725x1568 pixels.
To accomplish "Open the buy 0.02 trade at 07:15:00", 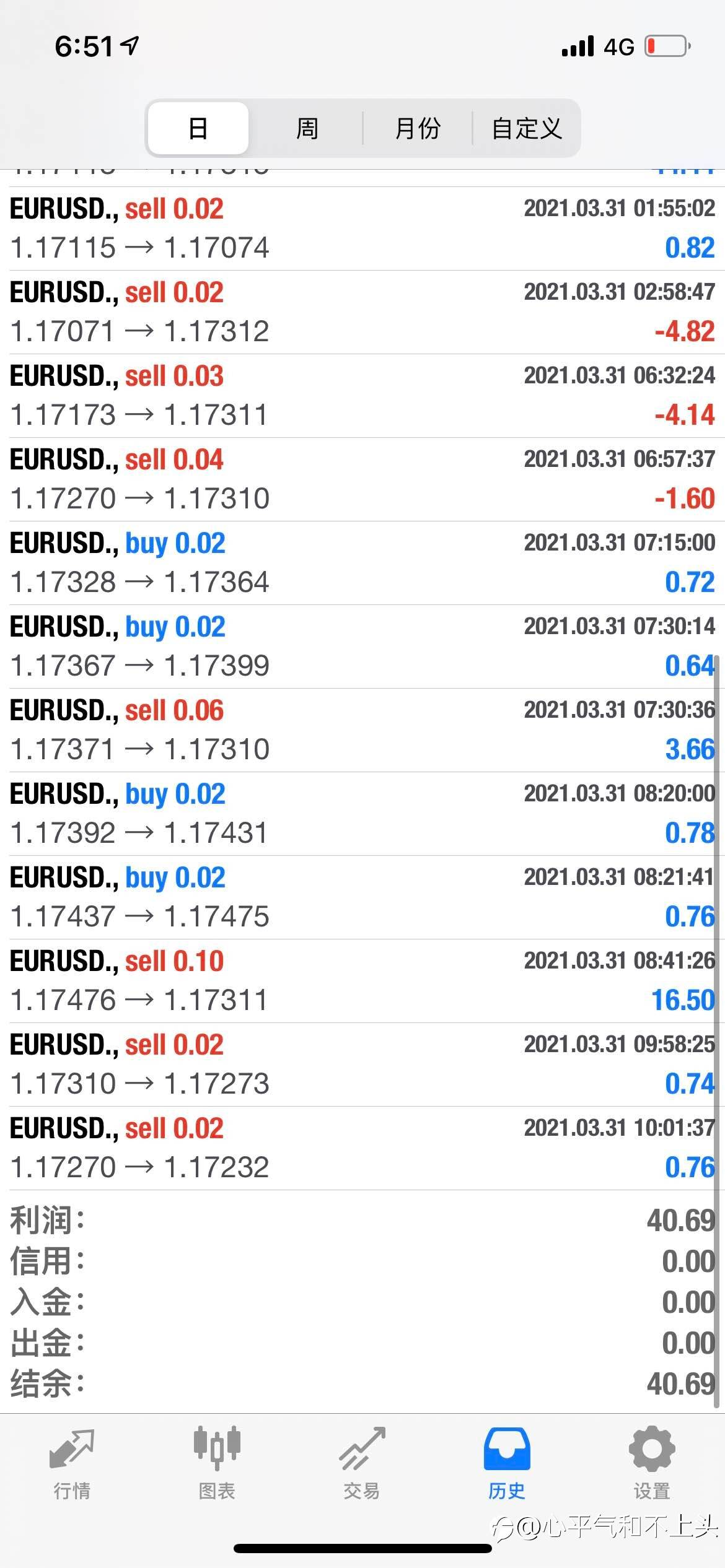I will 362,563.
